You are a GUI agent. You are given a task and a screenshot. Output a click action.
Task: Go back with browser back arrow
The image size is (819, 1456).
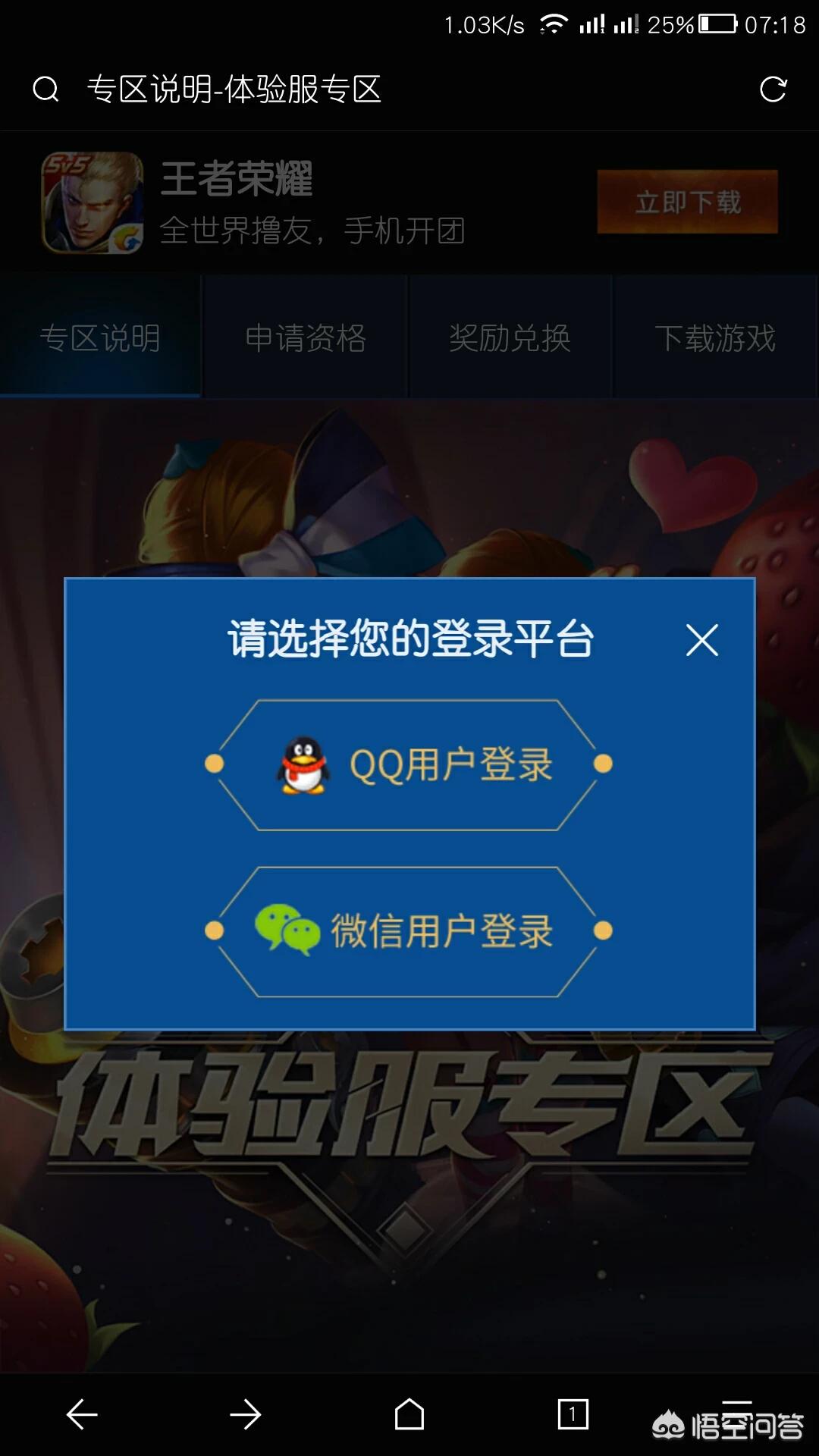pos(82,1414)
